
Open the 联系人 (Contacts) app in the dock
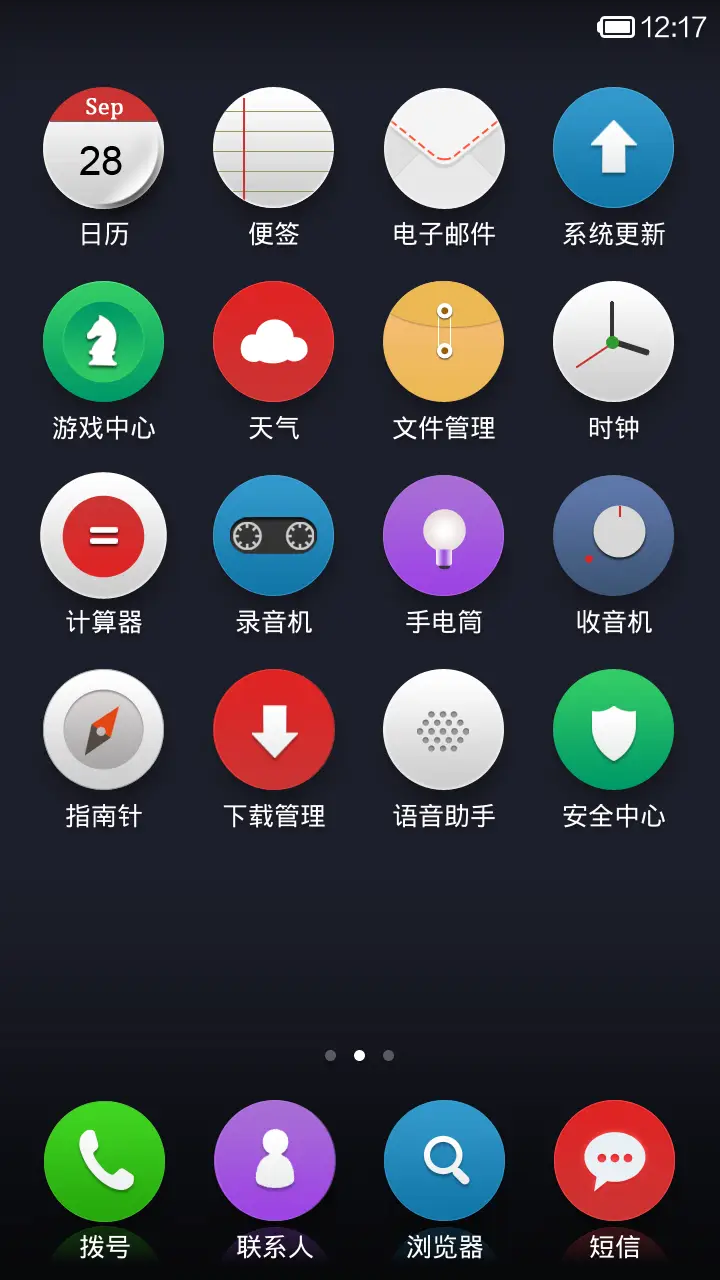(x=274, y=1159)
